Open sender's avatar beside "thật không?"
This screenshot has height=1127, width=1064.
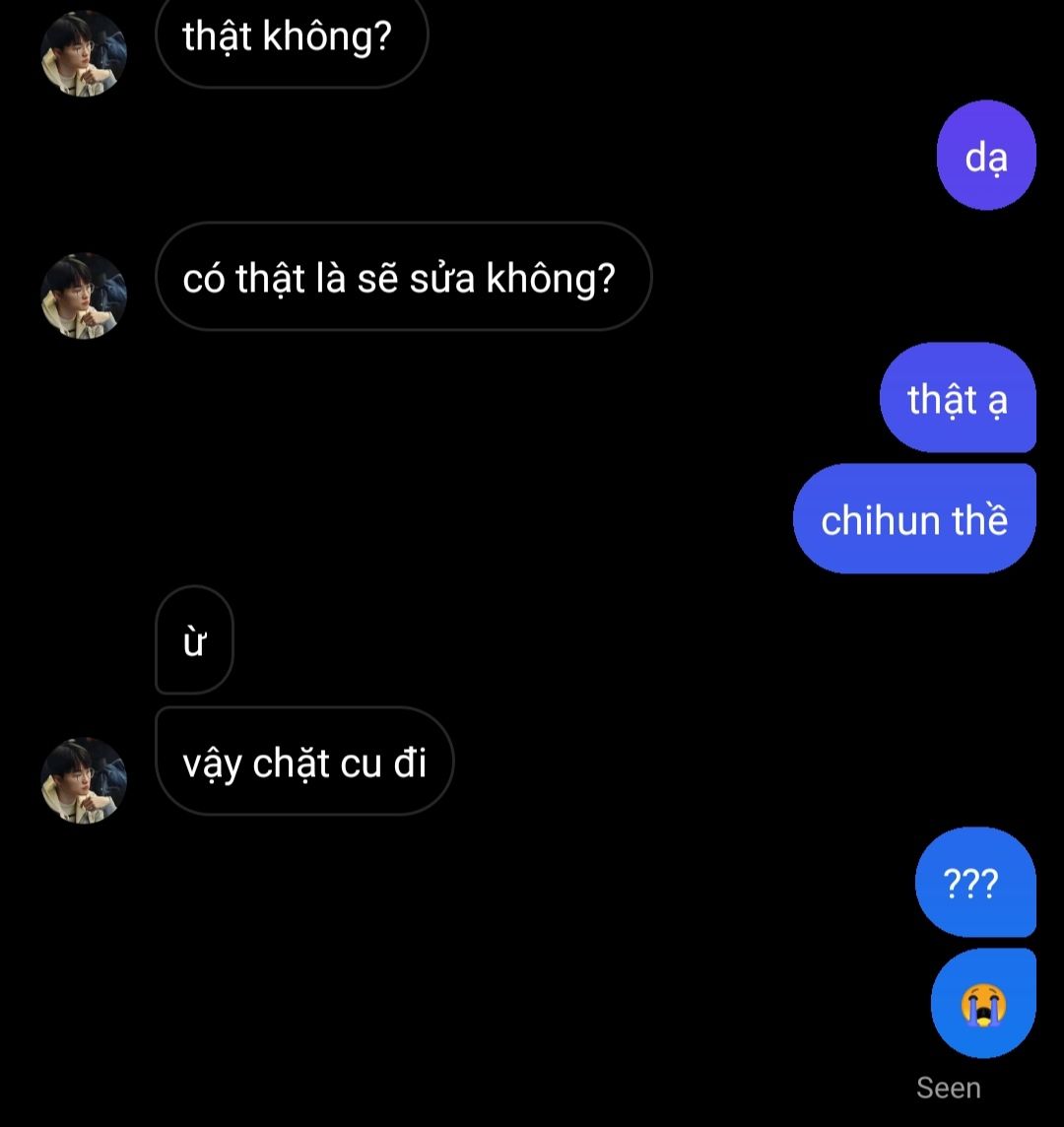click(x=84, y=54)
